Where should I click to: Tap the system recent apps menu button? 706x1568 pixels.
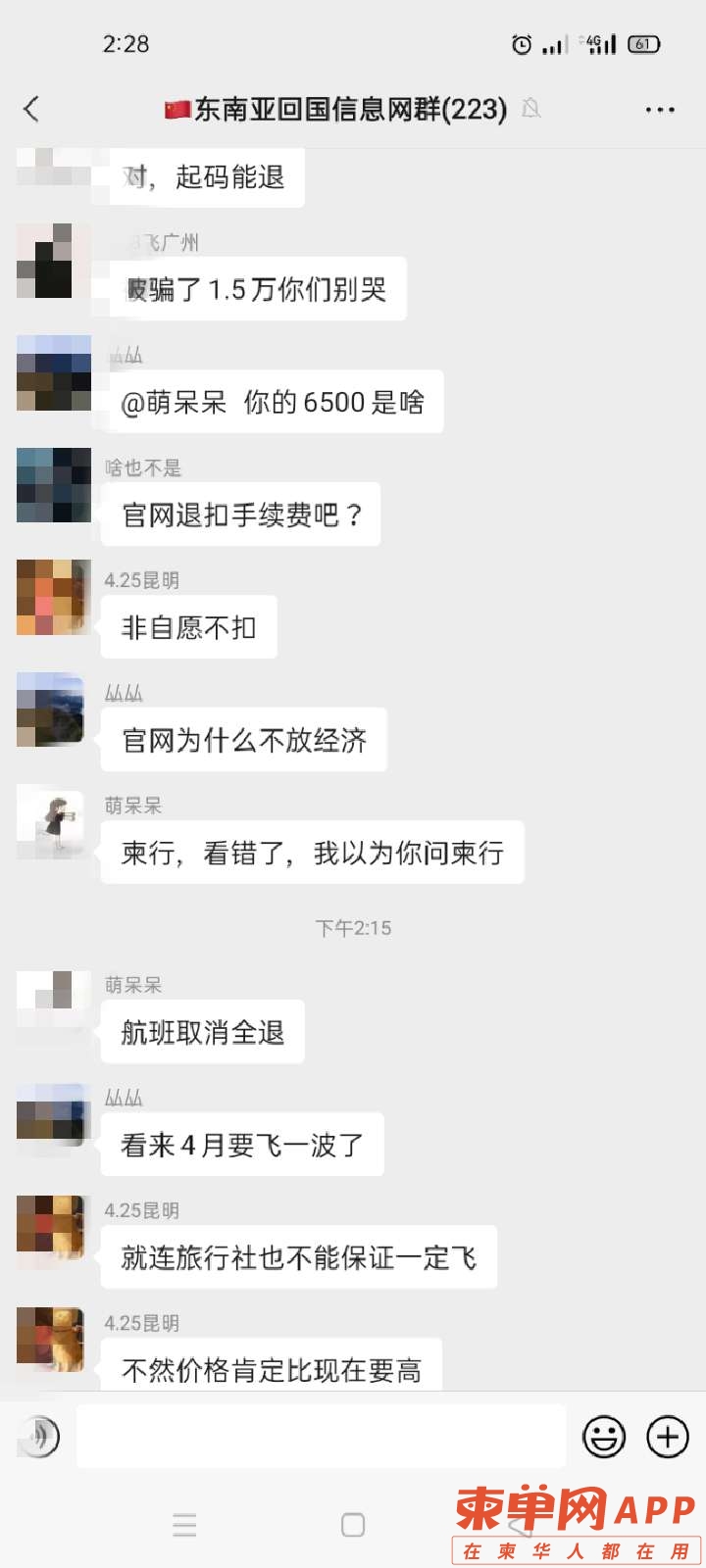[184, 1525]
